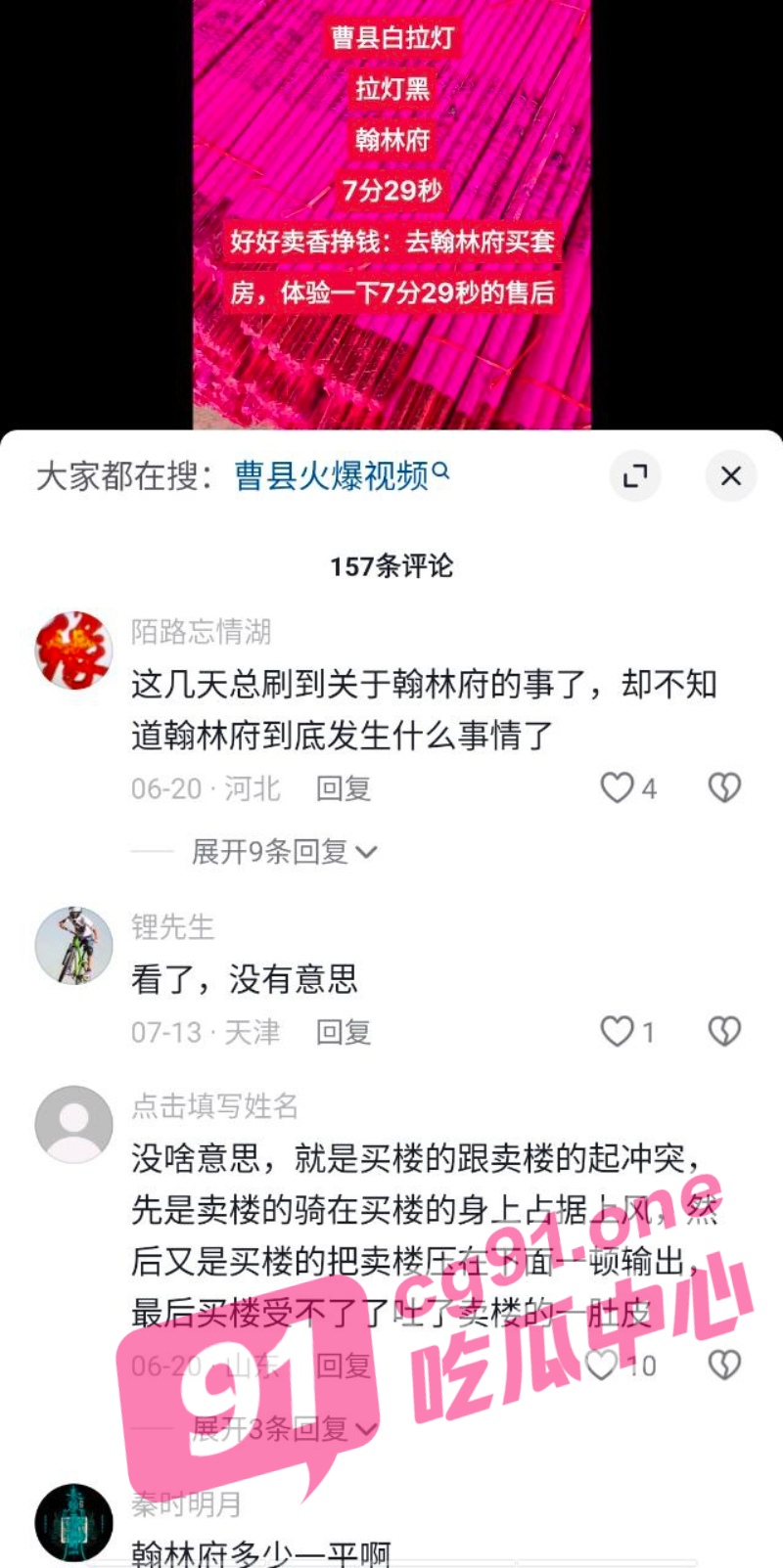Open 陌路忘情湖's profile avatar
783x1568 pixels.
[x=73, y=650]
